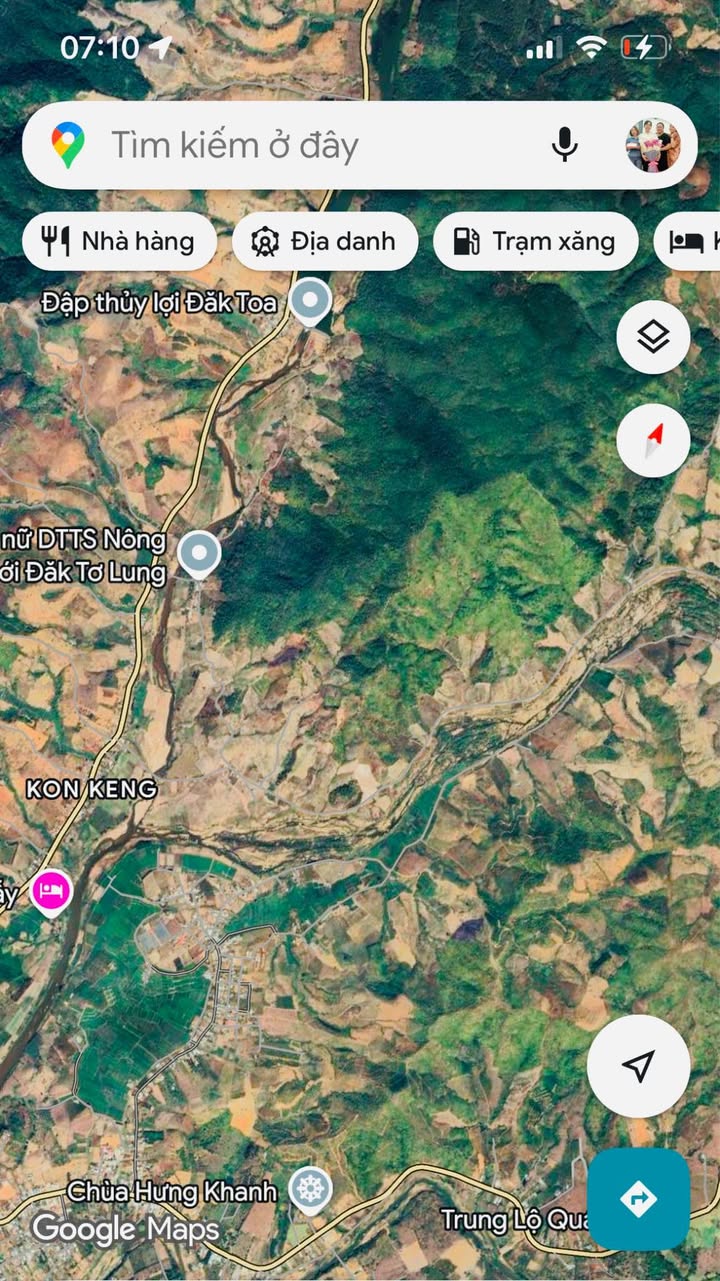This screenshot has height=1281, width=720.
Task: Reset map orientation with the compass
Action: pos(653,440)
